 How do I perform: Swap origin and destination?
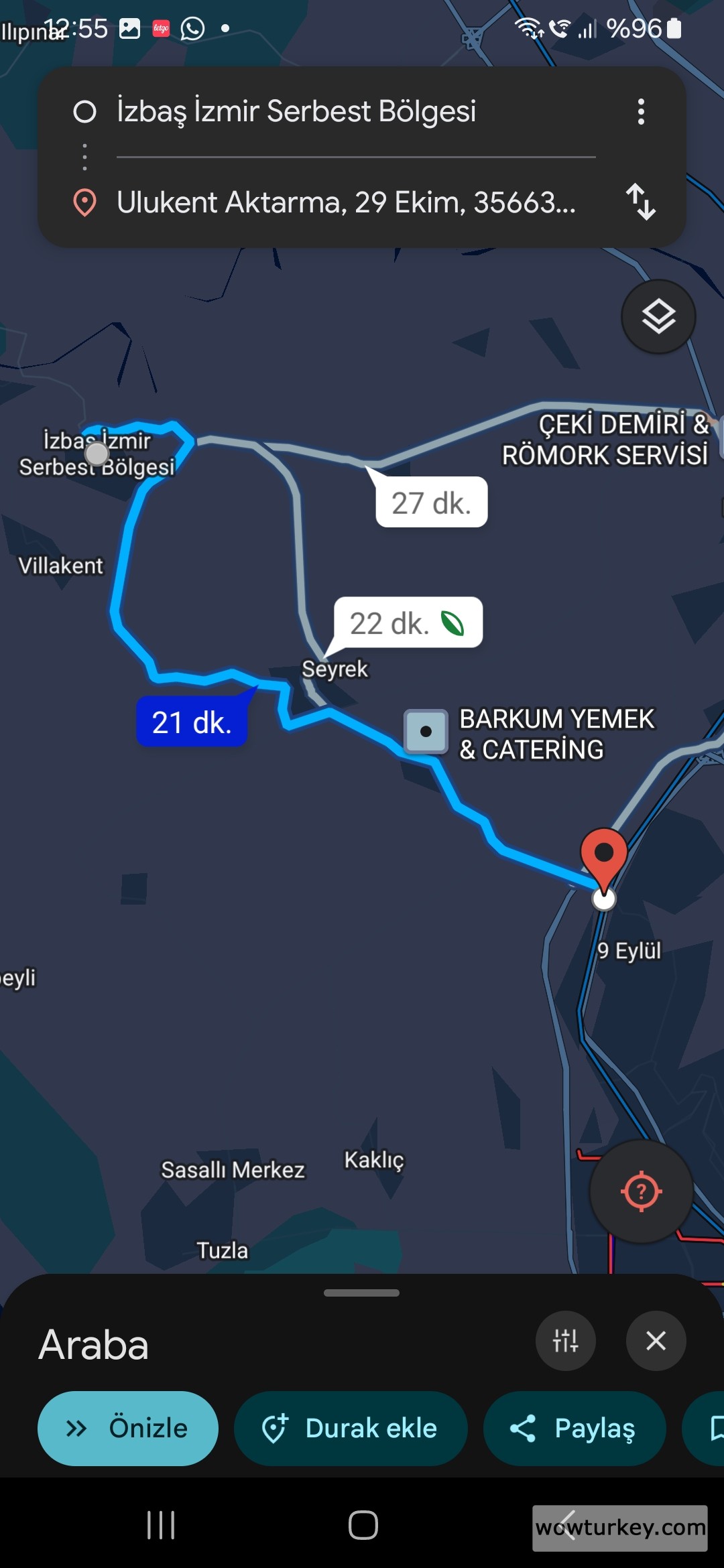641,202
